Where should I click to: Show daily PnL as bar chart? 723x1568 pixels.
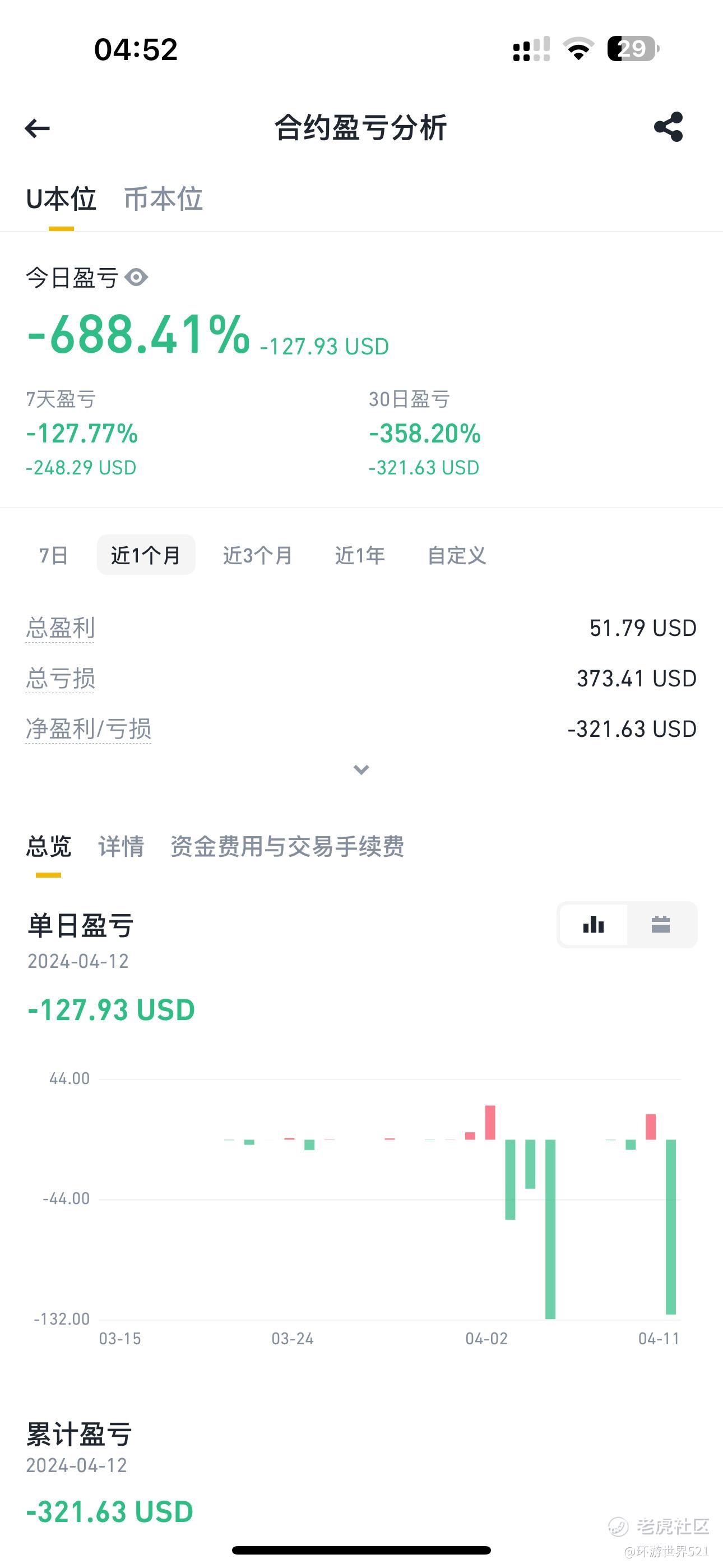(x=594, y=925)
